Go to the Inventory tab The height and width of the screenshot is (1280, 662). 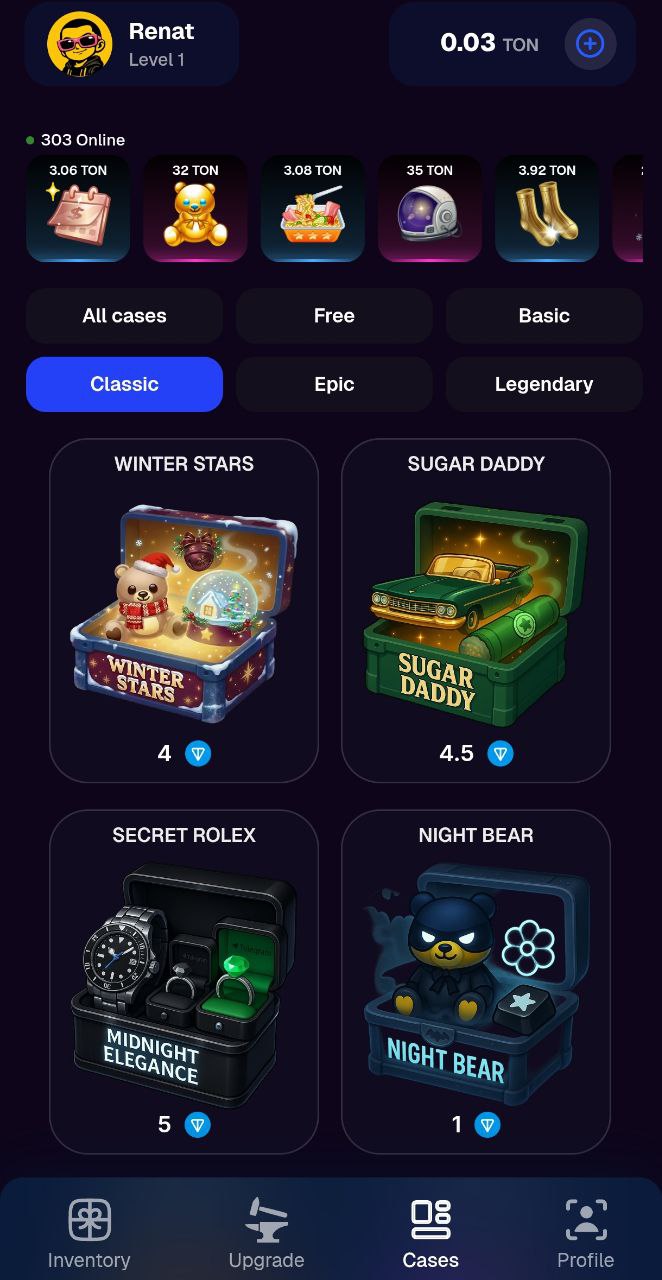(x=89, y=1233)
